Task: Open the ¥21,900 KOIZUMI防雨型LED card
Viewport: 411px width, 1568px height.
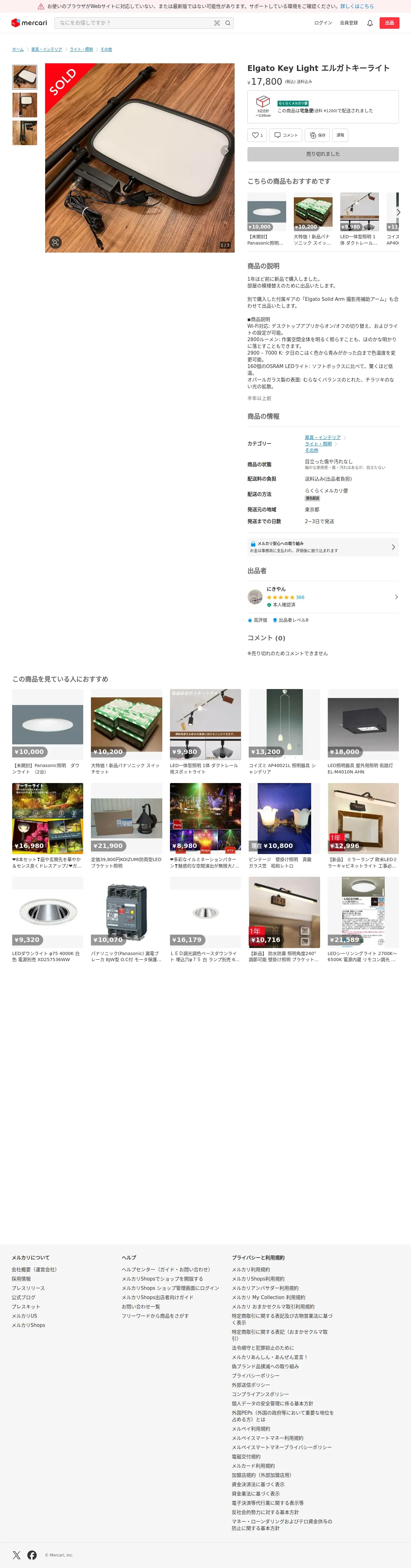Action: 126,826
